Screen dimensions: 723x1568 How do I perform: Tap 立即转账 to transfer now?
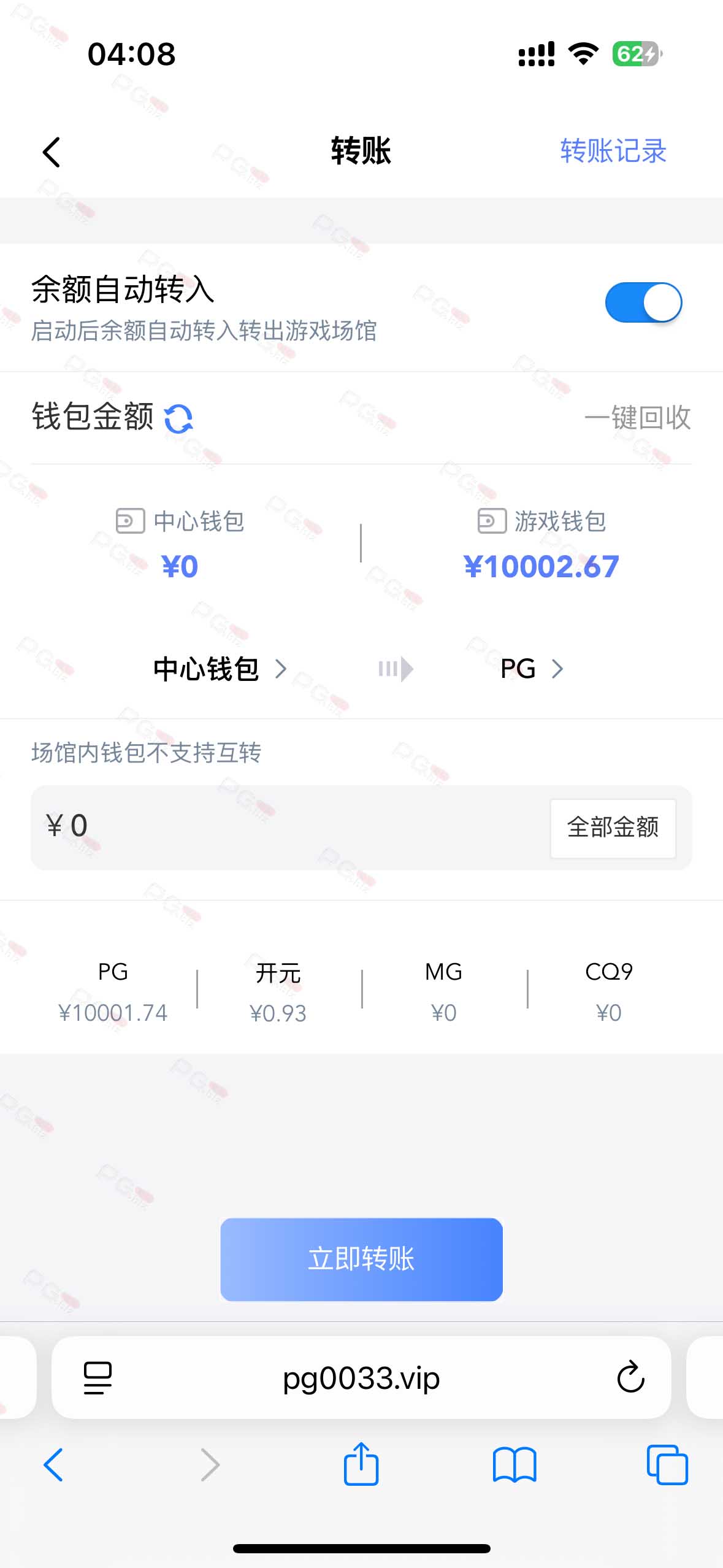point(361,1259)
